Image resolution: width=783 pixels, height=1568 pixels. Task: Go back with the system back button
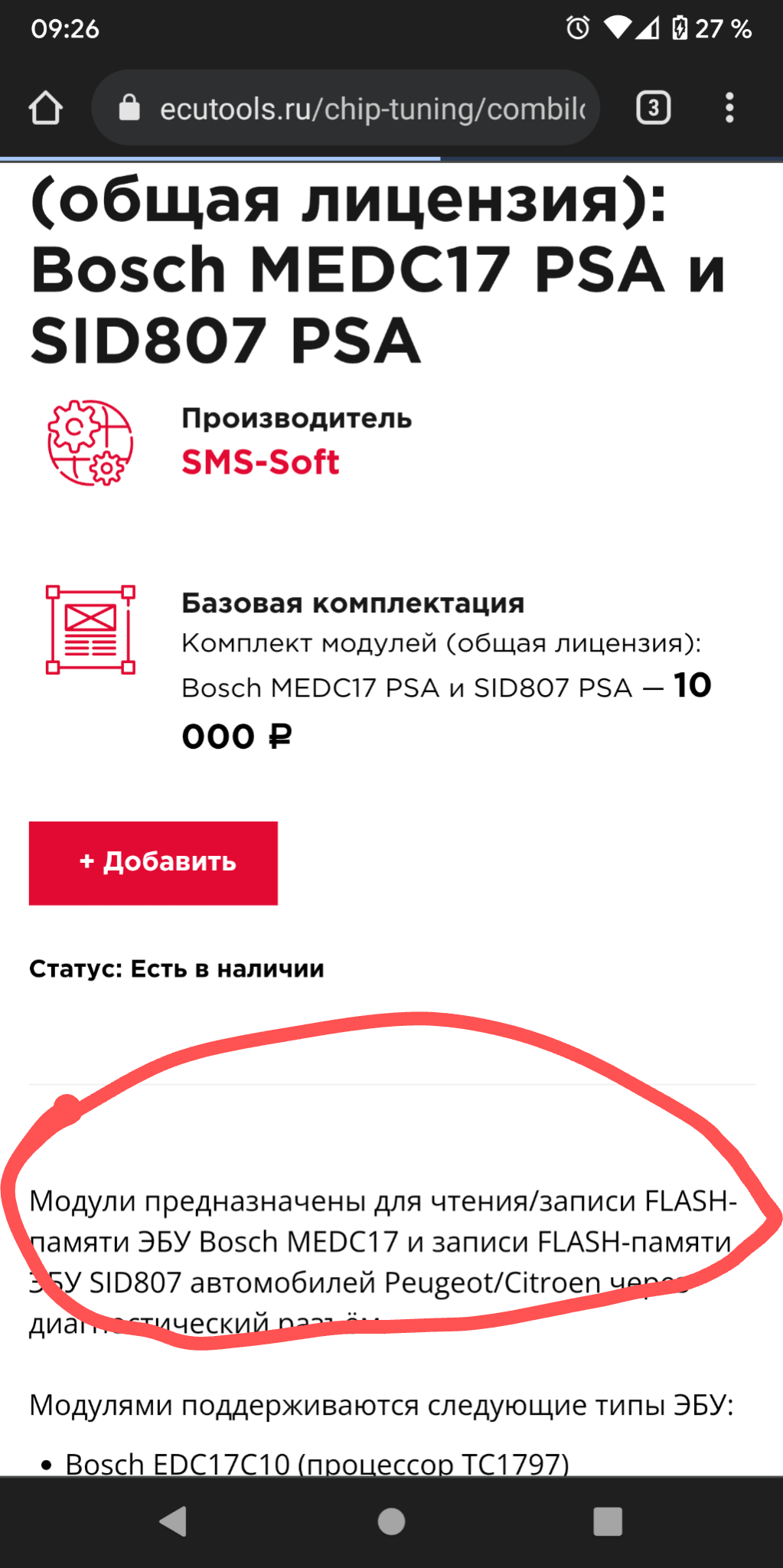click(174, 1521)
